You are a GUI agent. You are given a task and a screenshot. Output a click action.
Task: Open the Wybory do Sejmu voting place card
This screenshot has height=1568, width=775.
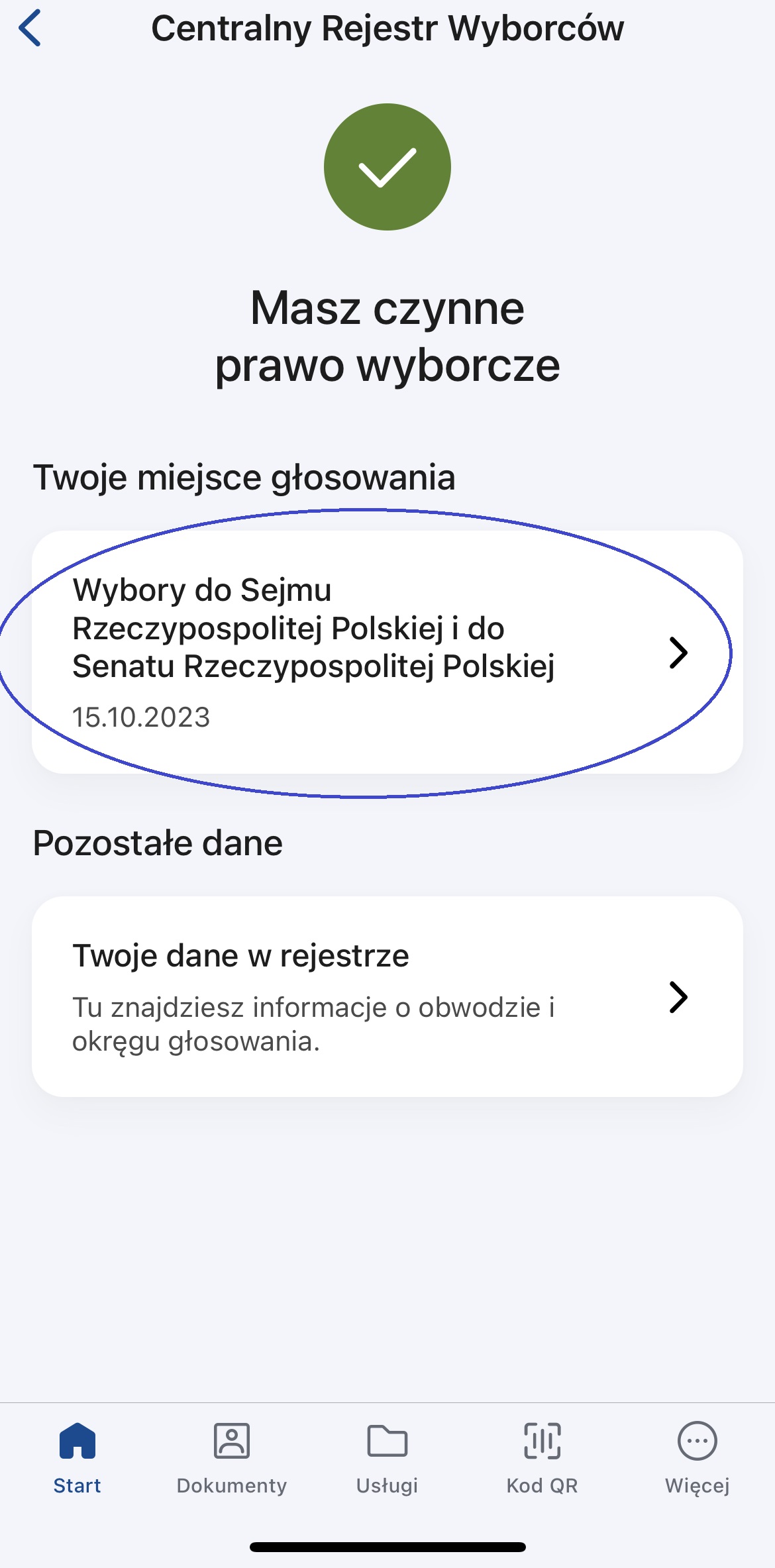(387, 652)
